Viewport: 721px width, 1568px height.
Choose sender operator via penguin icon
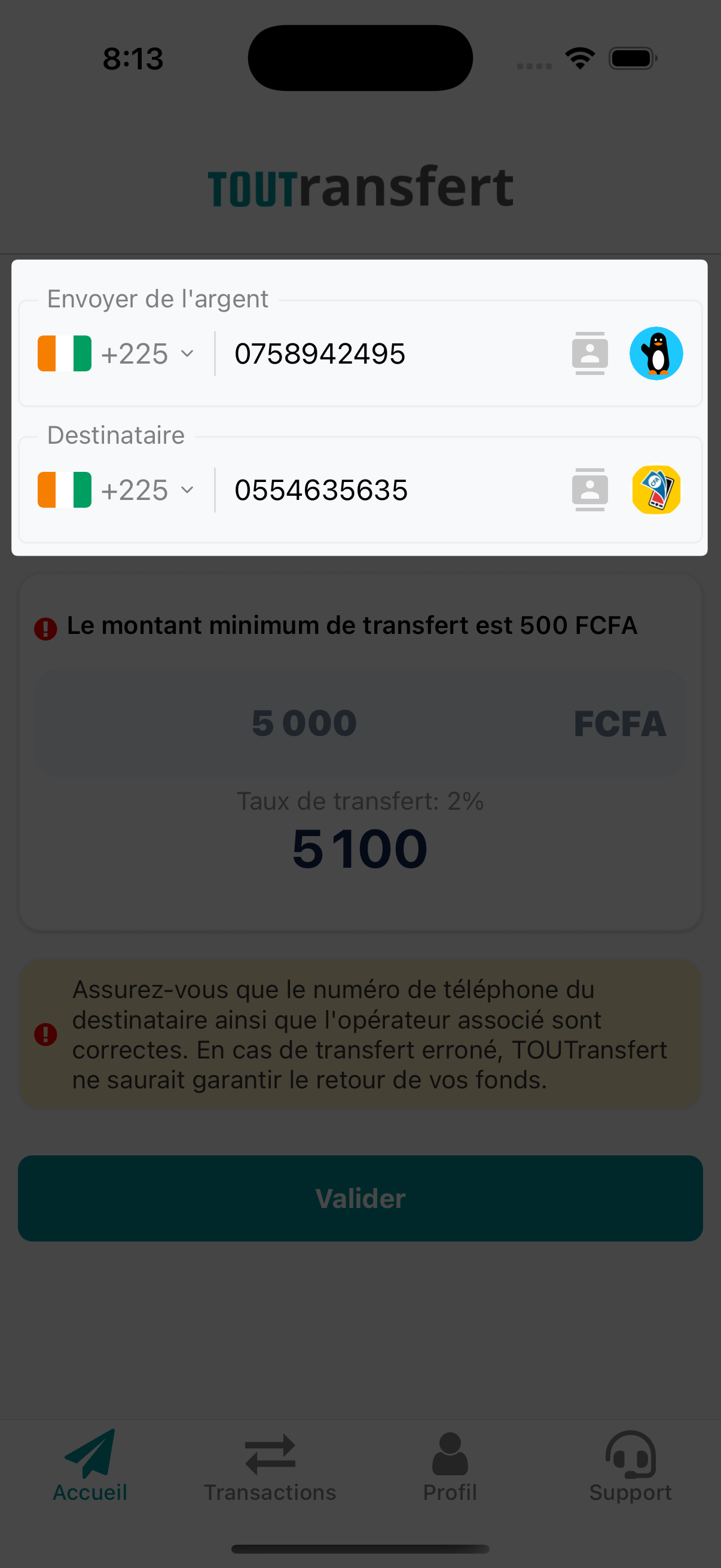[x=656, y=353]
